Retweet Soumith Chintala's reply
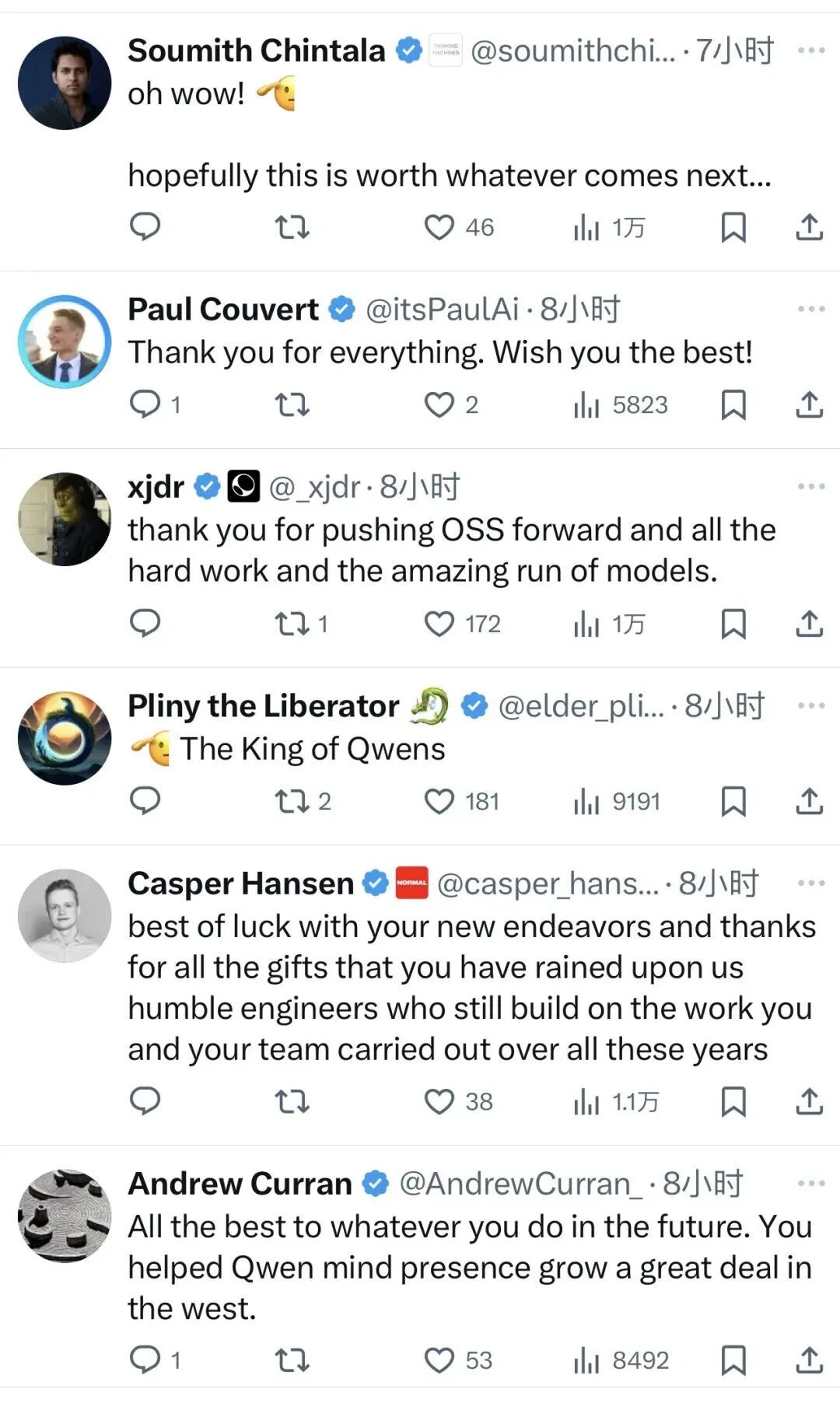The height and width of the screenshot is (1403, 840). 292,227
